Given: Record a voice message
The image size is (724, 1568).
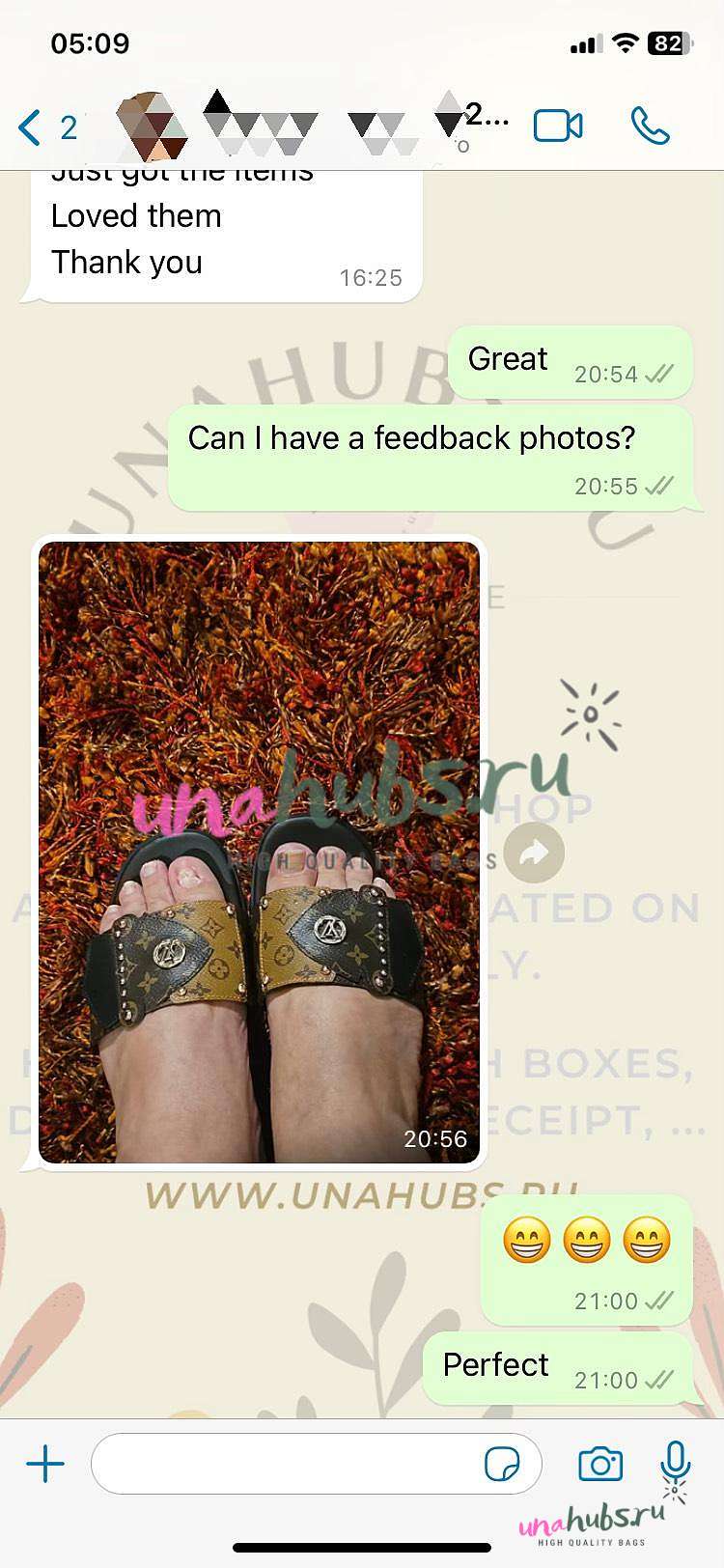Looking at the screenshot, I should coord(676,1463).
